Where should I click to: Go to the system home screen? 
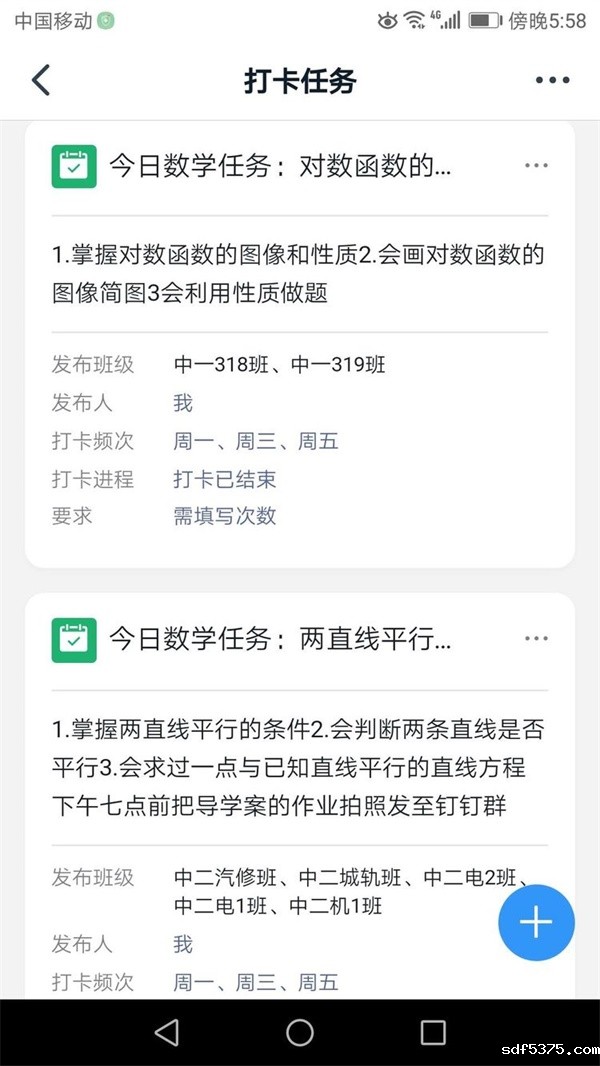click(300, 1032)
